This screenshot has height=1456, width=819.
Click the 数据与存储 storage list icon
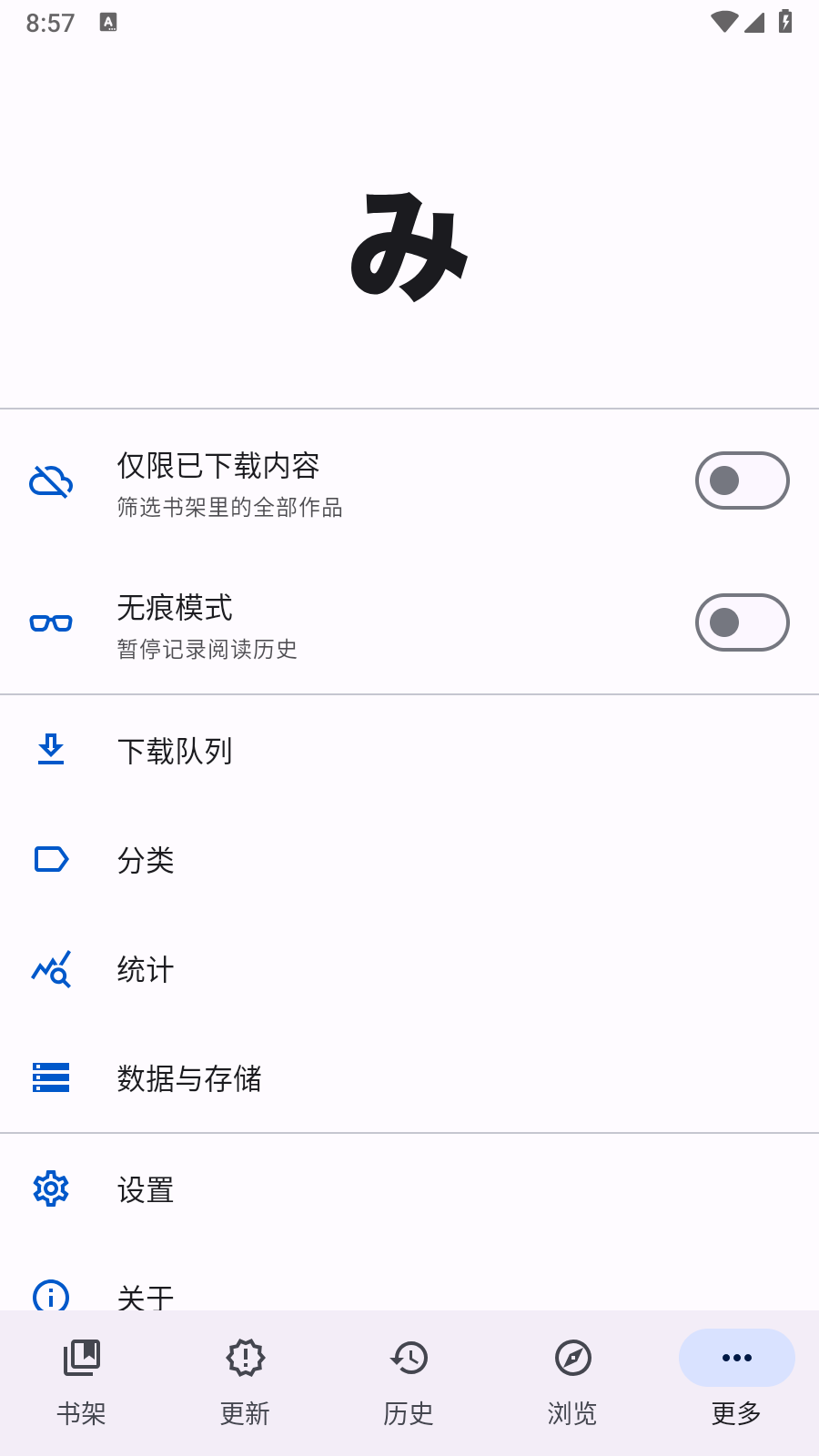(x=50, y=1078)
